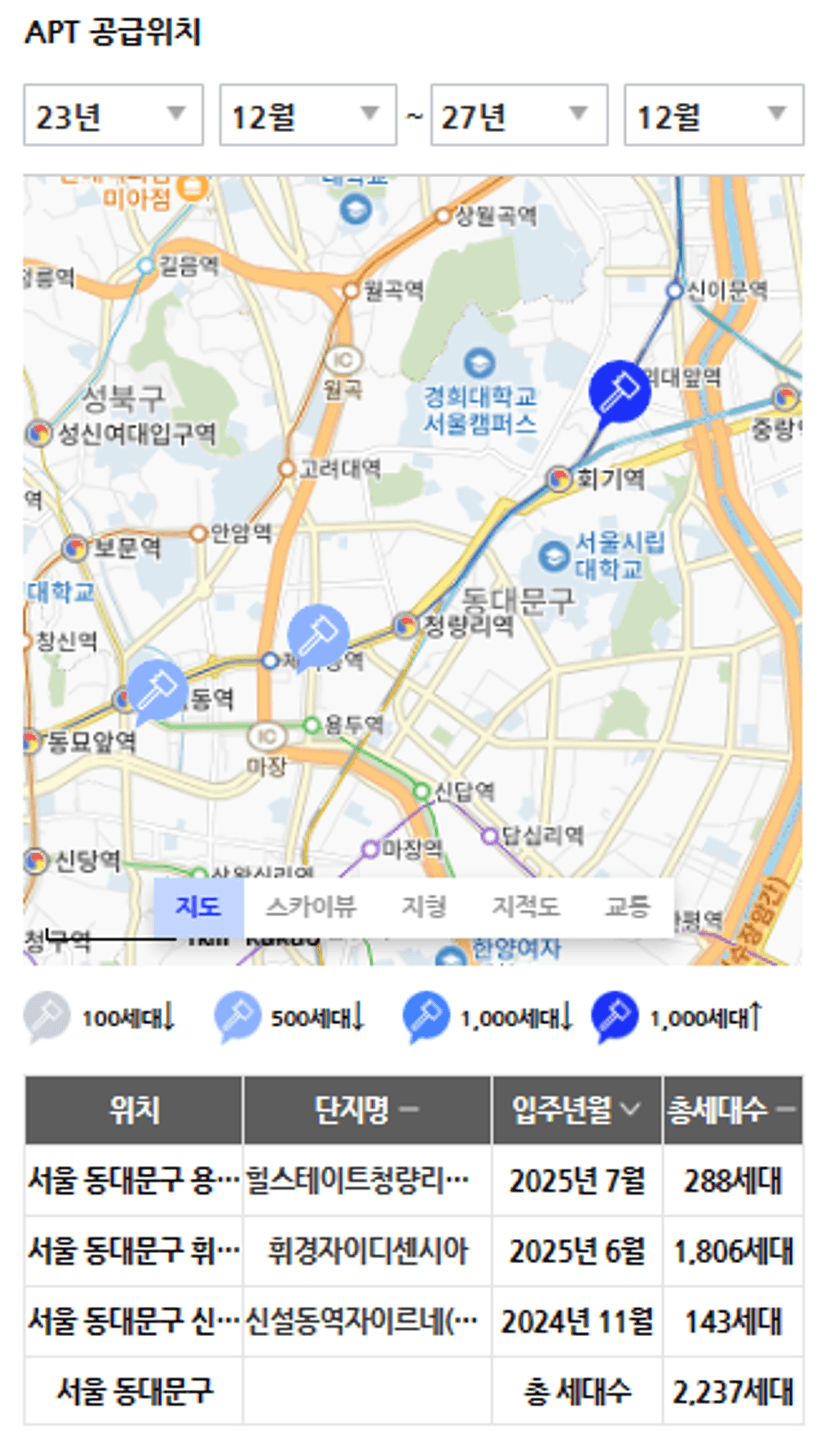
Task: Switch the map to 지적도 view
Action: tap(526, 907)
